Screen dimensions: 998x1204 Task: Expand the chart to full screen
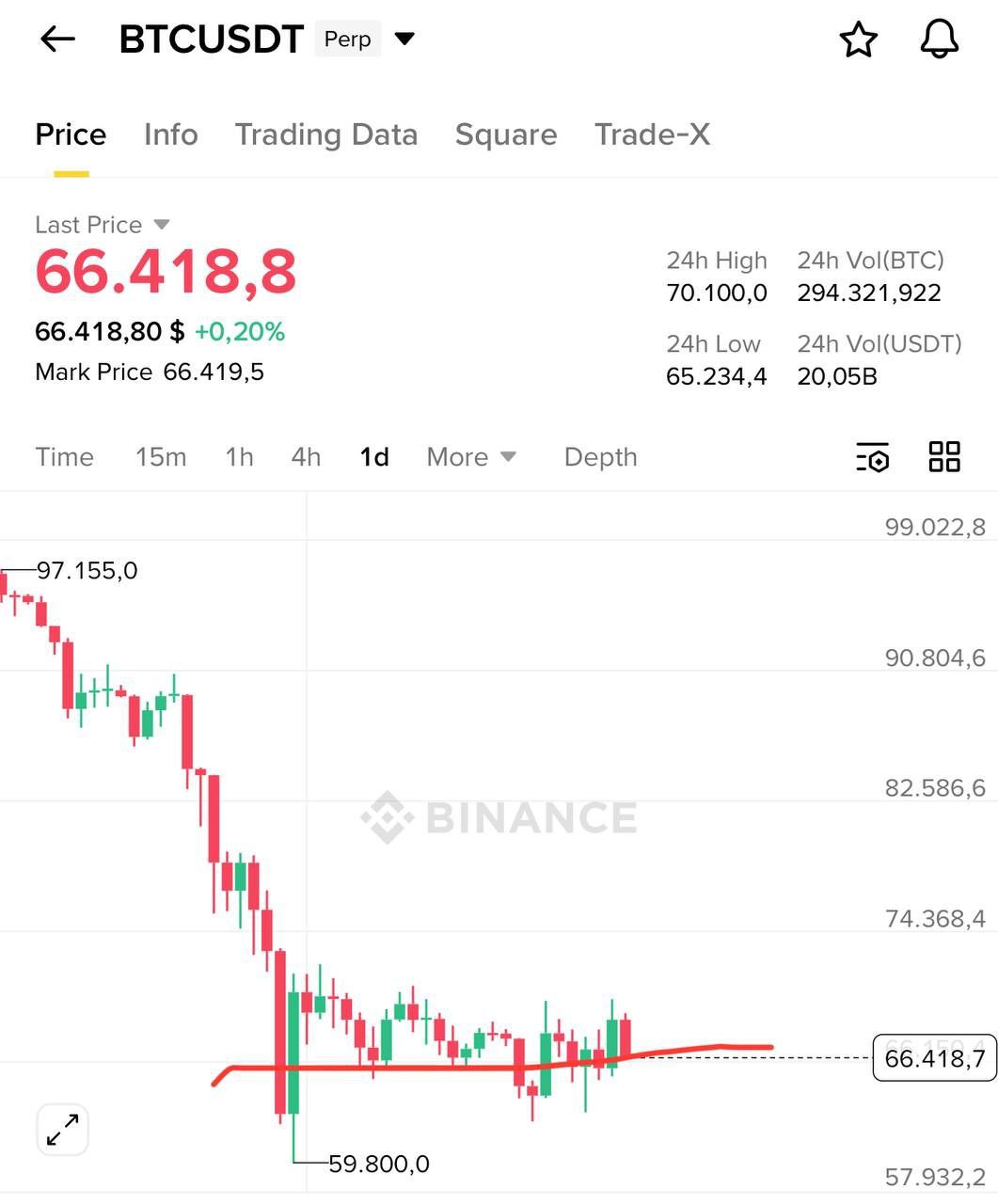point(62,1129)
